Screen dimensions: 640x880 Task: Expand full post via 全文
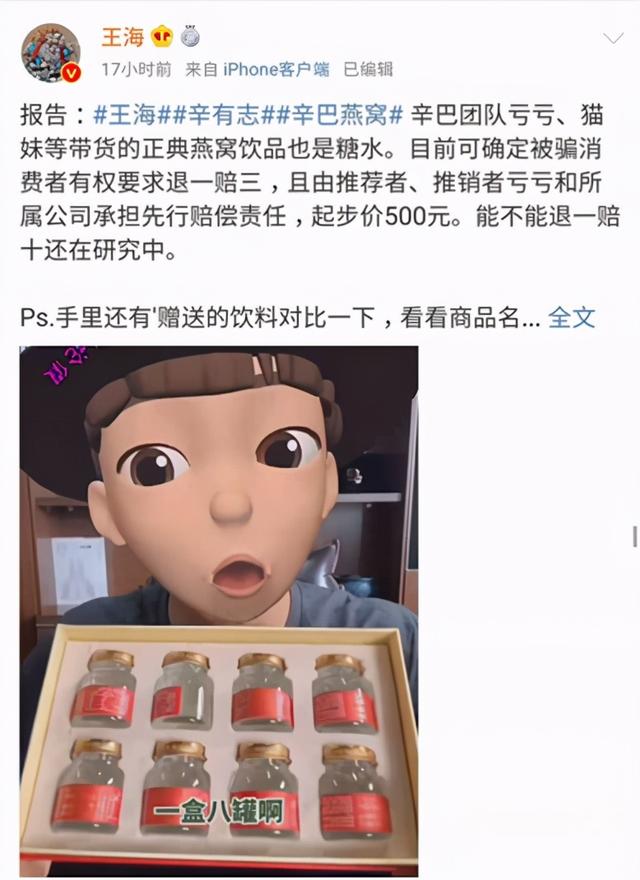[x=572, y=317]
